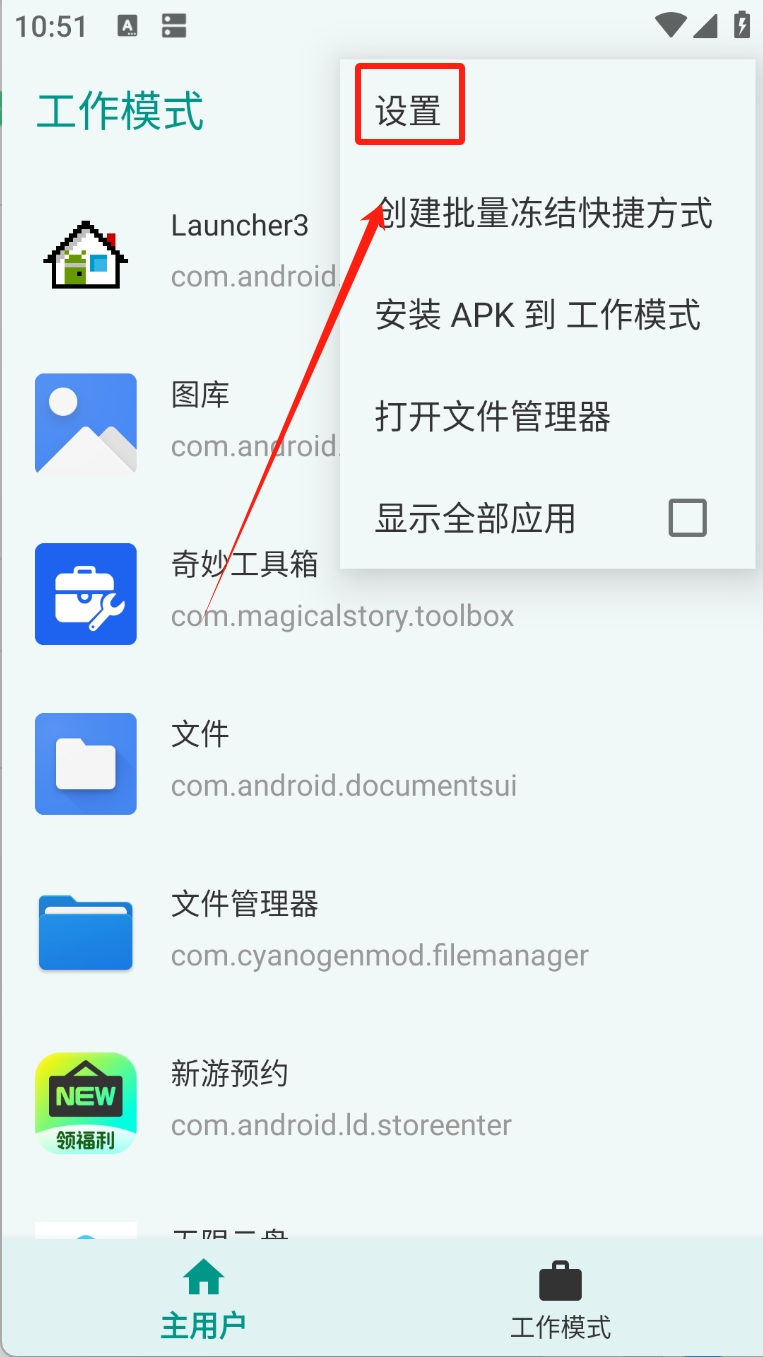Switch to the 工作模式 bottom tab
Viewport: 763px width, 1357px height.
(560, 1299)
